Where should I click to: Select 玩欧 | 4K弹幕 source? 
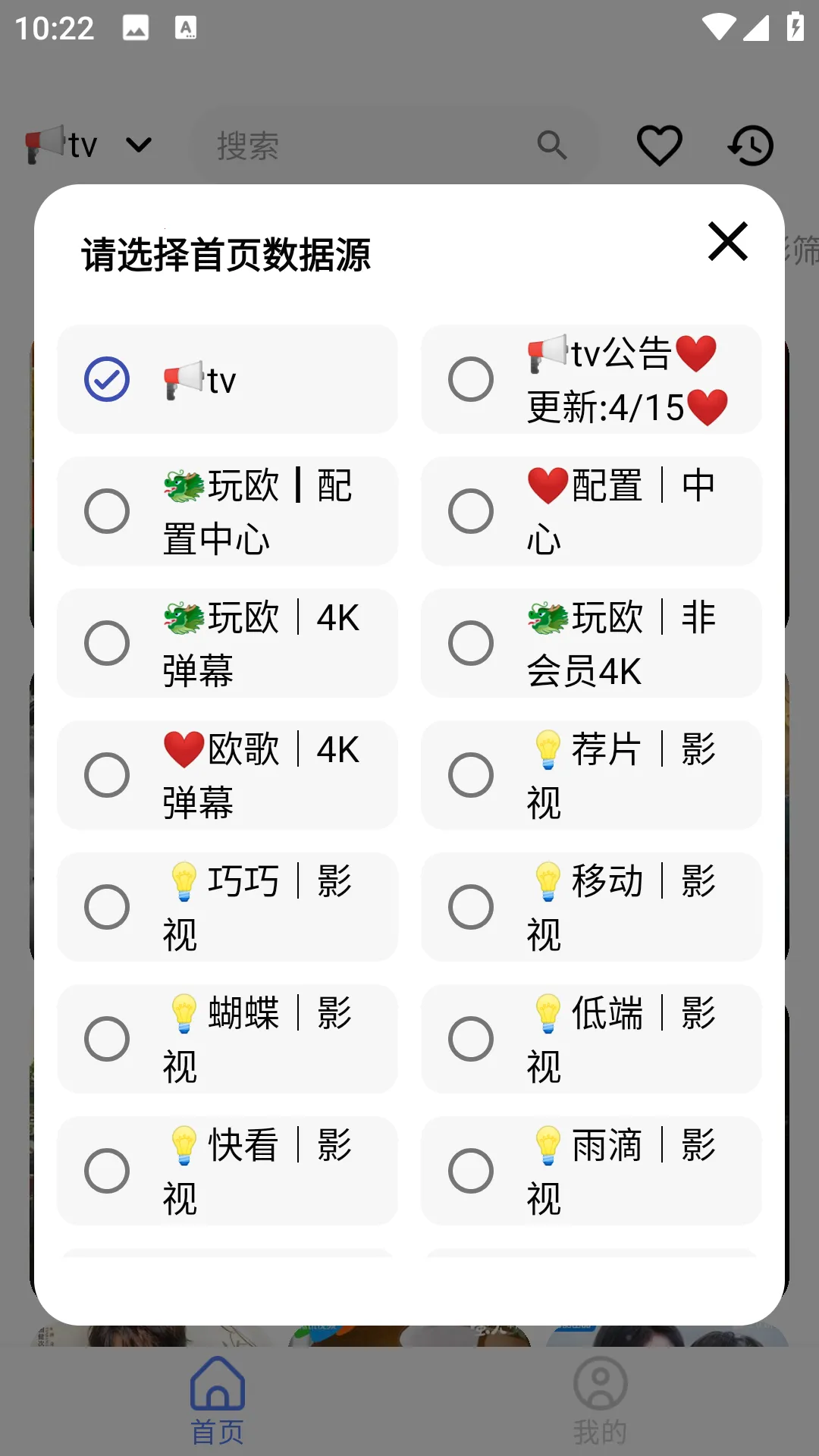click(227, 643)
